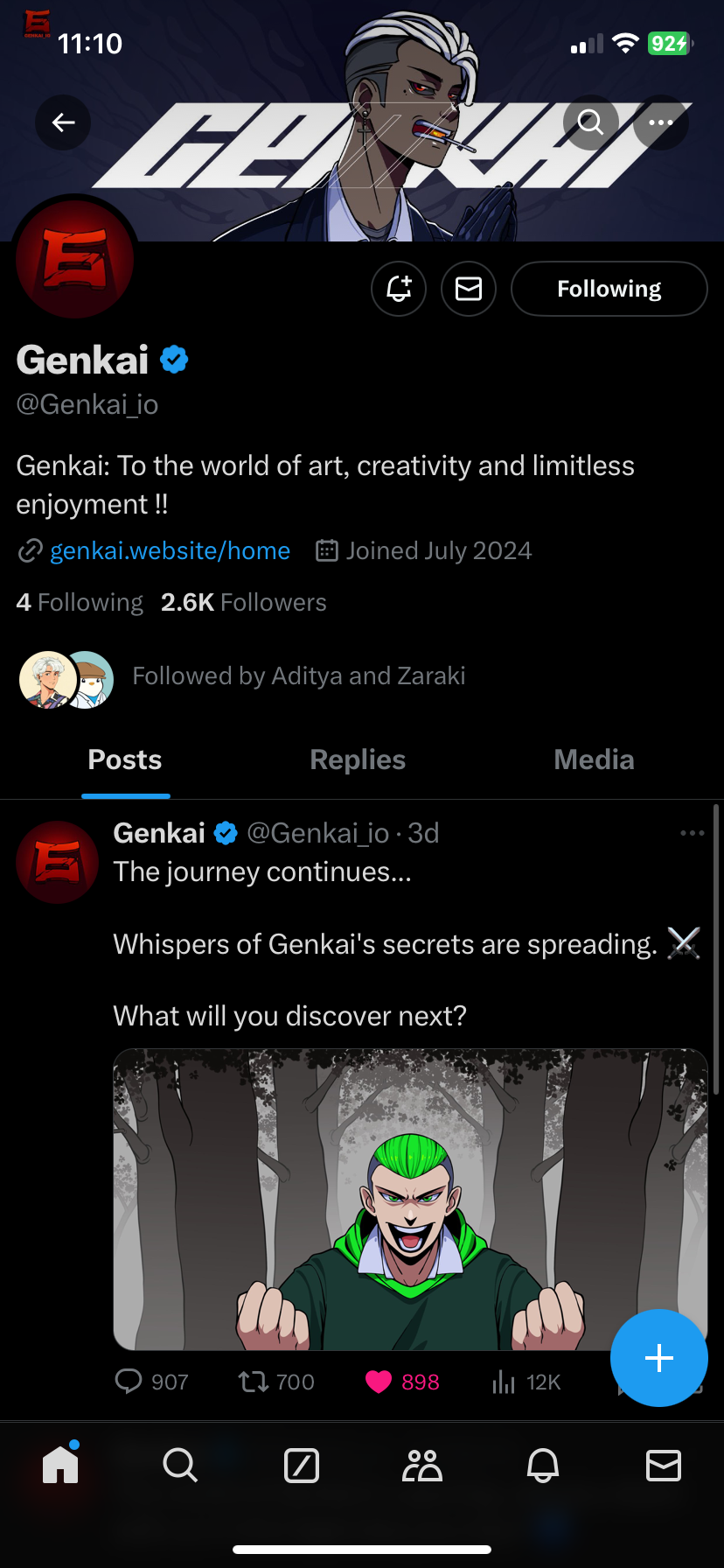Go to the Home timeline
This screenshot has width=724, height=1568.
point(59,1466)
